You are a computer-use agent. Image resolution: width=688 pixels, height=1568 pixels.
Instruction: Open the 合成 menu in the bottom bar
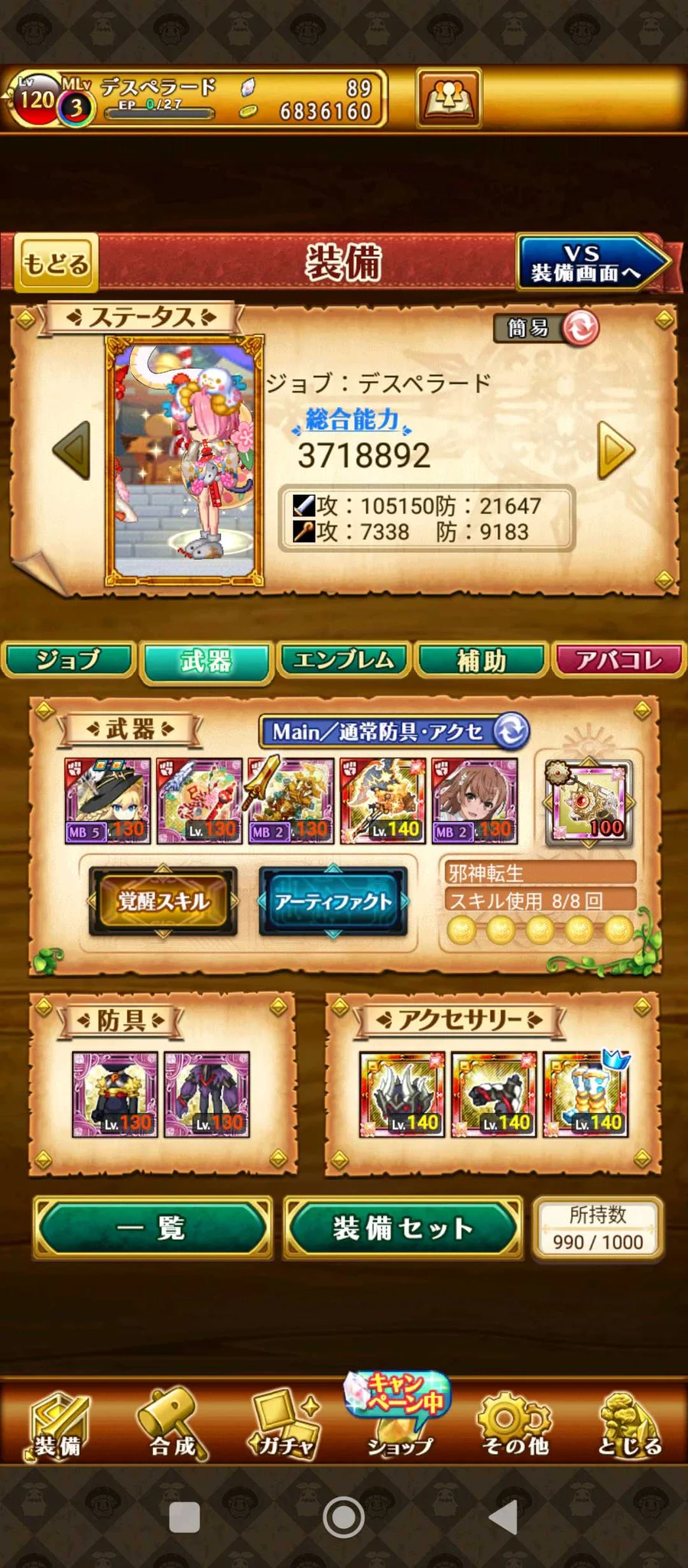tap(172, 1423)
